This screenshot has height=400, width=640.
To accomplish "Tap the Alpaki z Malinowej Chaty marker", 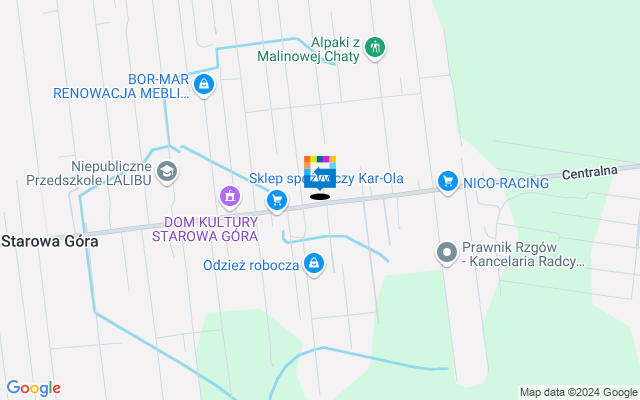I will coord(375,46).
